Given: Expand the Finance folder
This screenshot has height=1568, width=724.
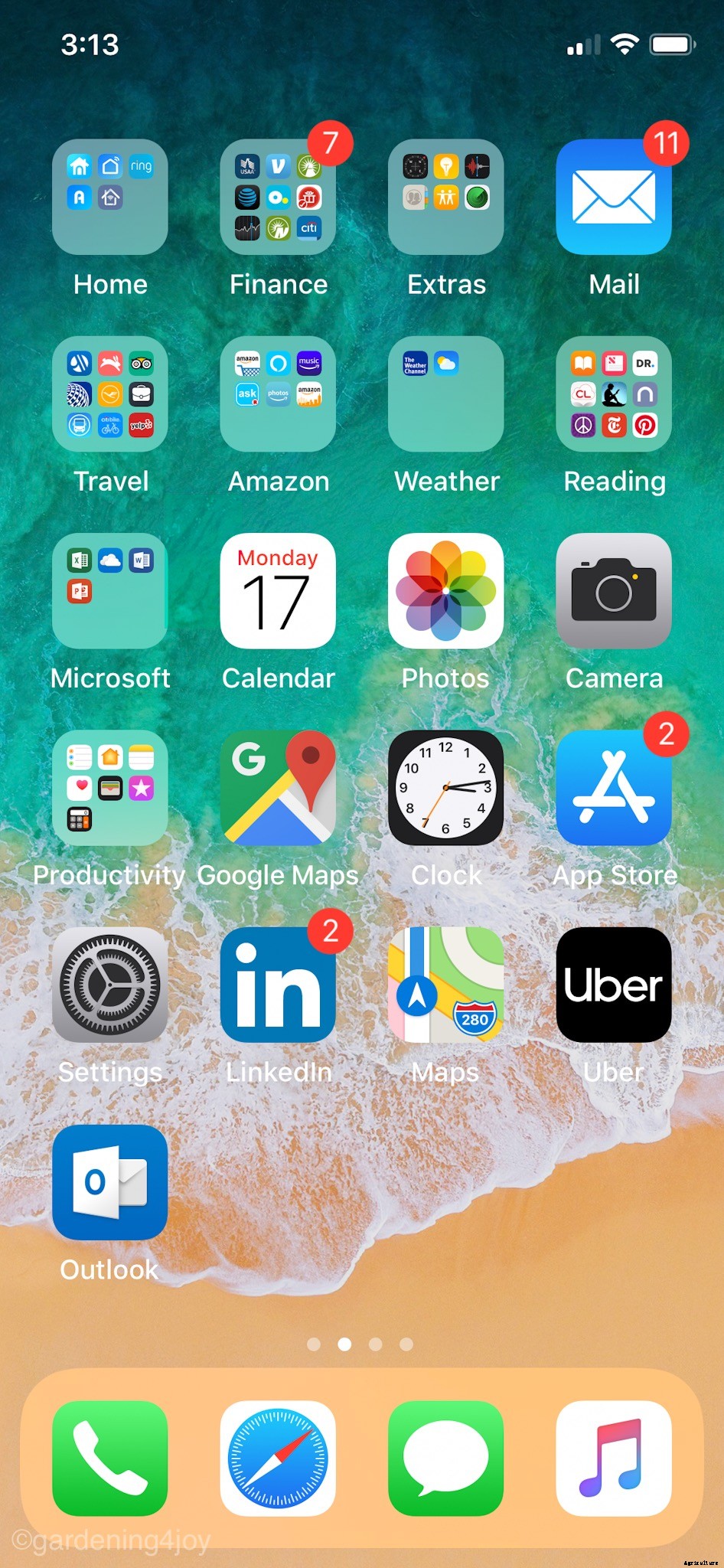Looking at the screenshot, I should (x=278, y=198).
